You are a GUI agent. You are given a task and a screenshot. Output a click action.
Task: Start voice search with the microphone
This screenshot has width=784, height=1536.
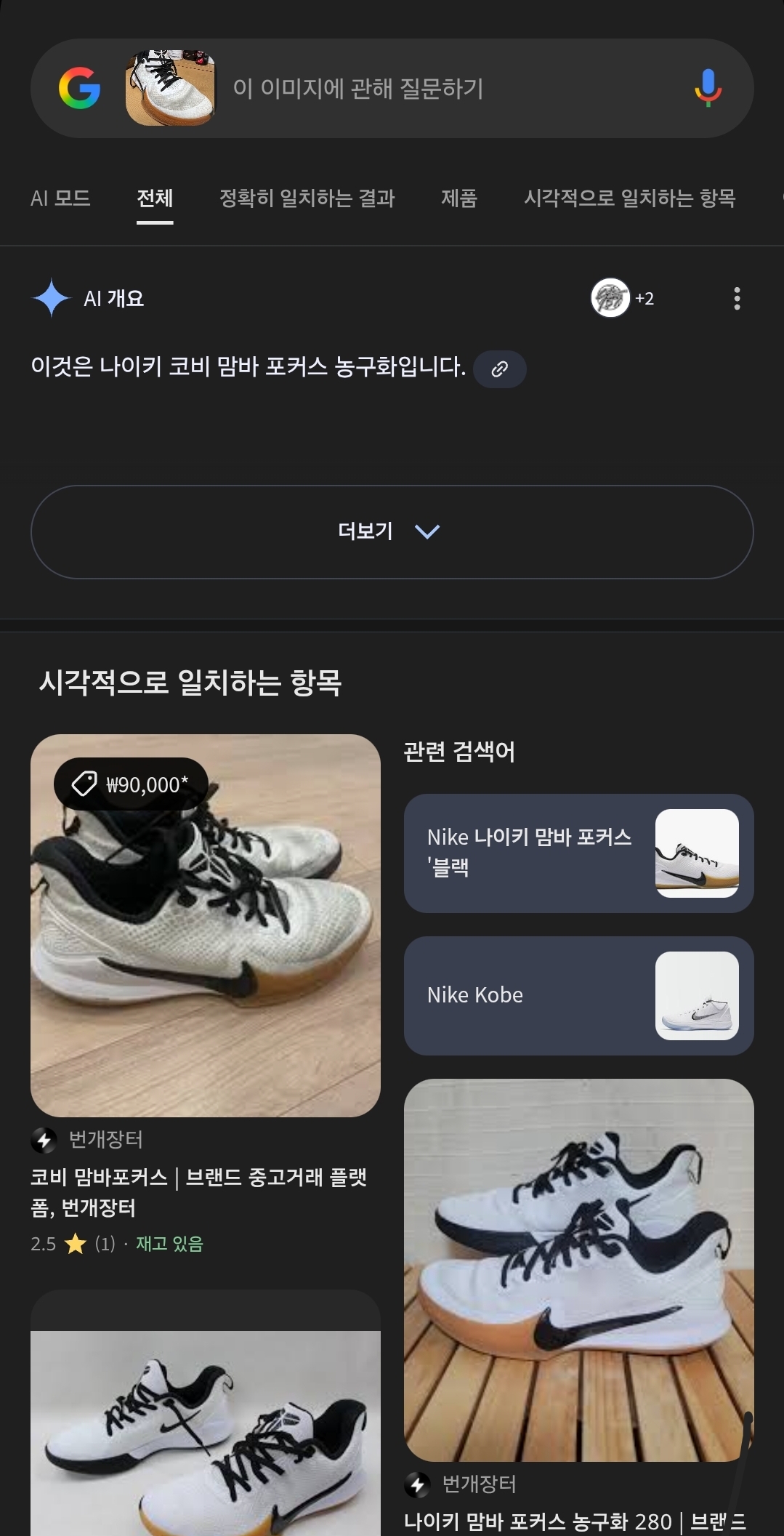point(707,89)
